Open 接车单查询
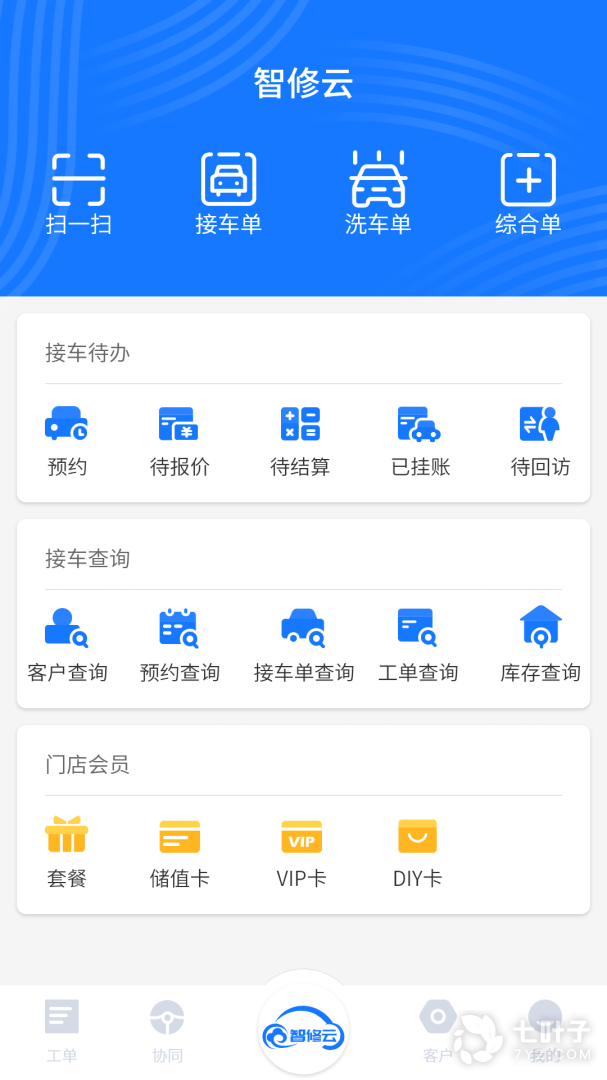The height and width of the screenshot is (1080, 607). pyautogui.click(x=303, y=646)
